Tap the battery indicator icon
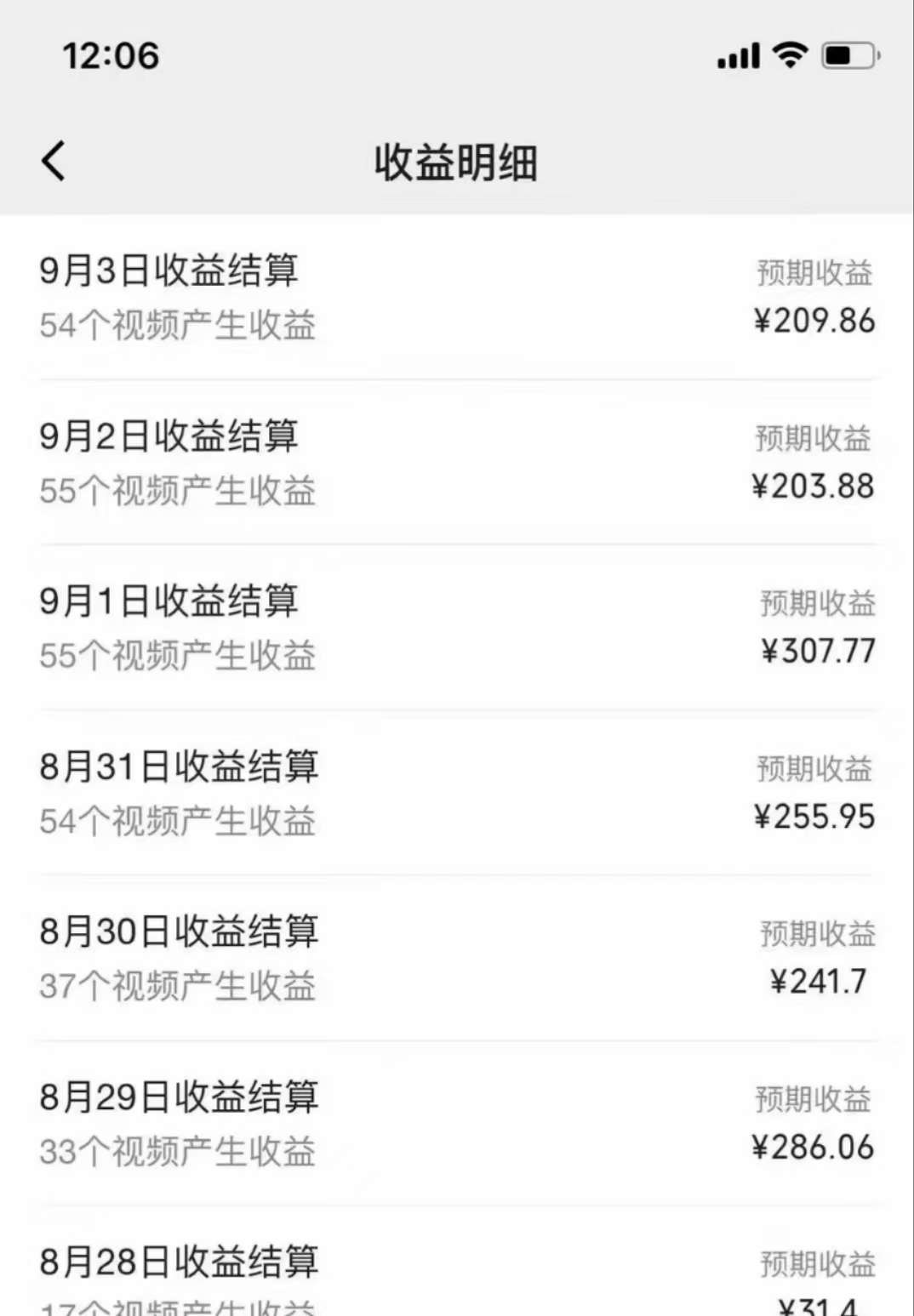This screenshot has height=1316, width=914. (845, 54)
